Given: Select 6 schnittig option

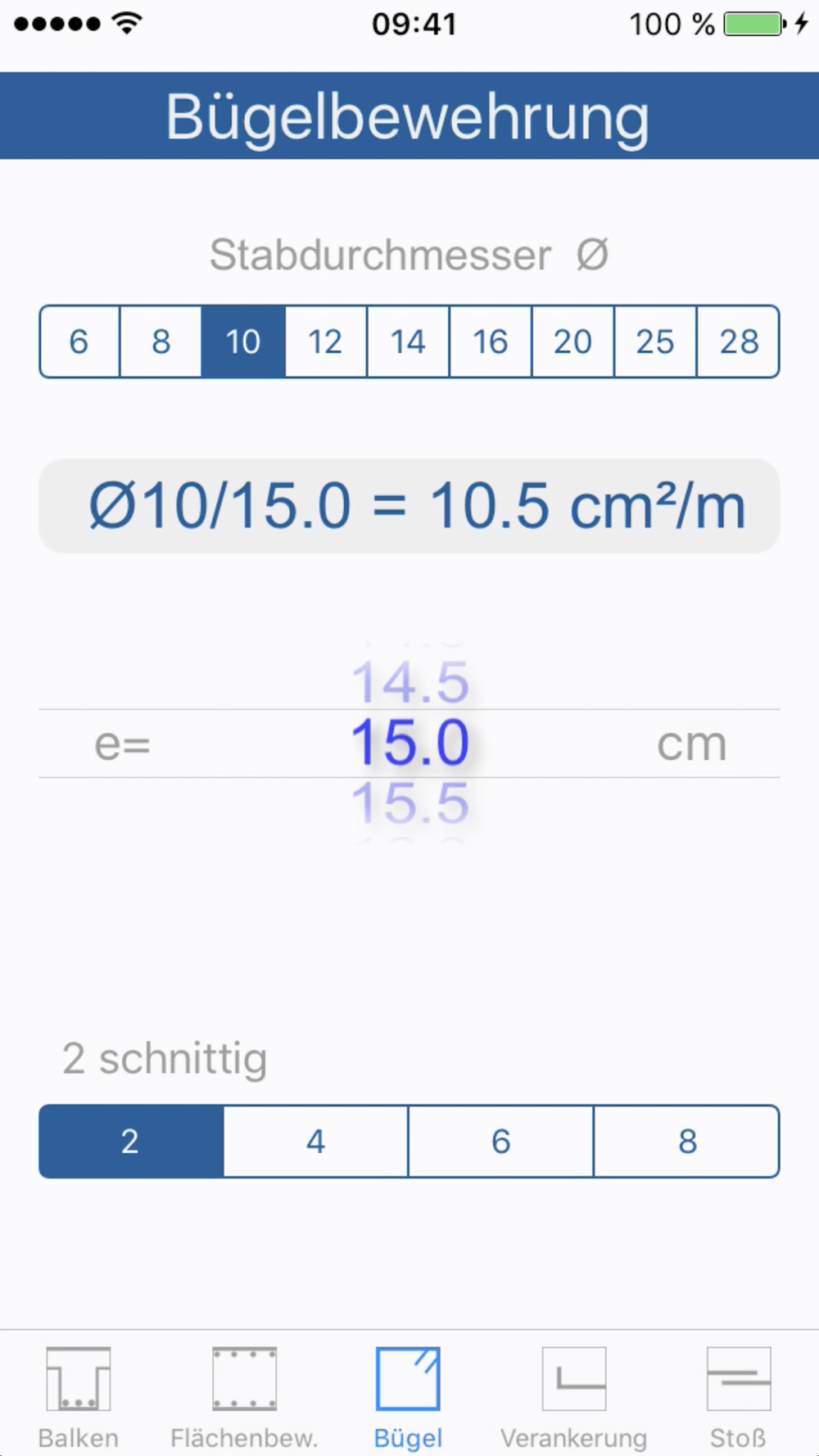Looking at the screenshot, I should pos(501,1142).
